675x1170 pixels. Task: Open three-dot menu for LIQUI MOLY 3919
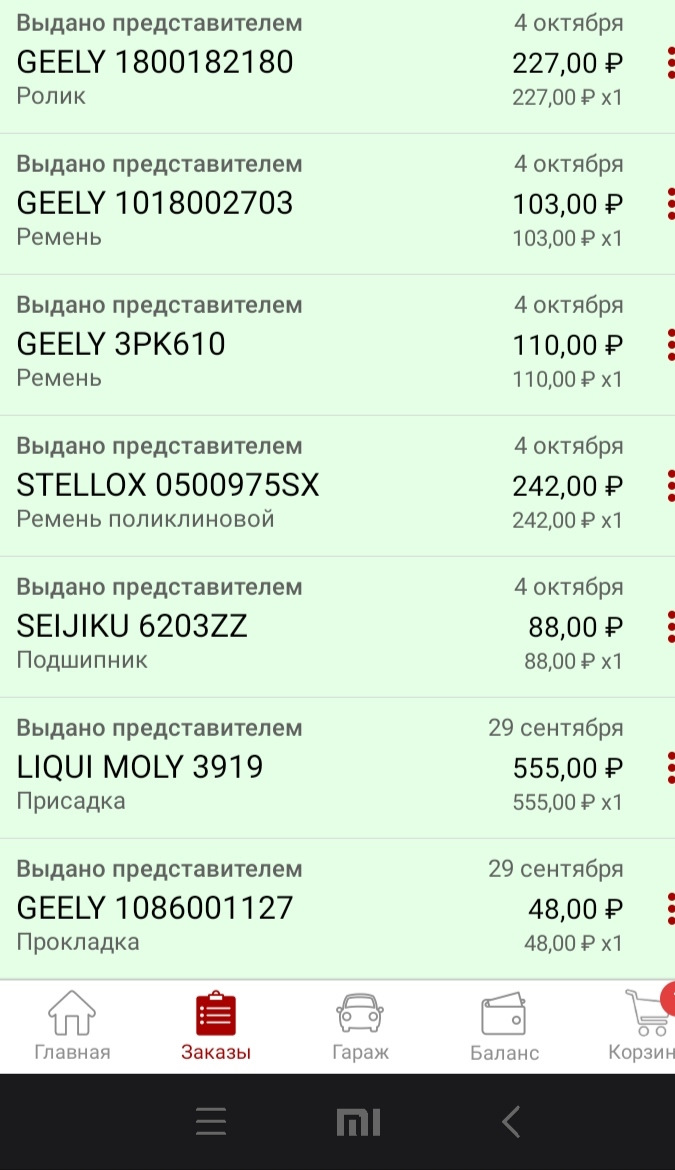click(x=670, y=768)
